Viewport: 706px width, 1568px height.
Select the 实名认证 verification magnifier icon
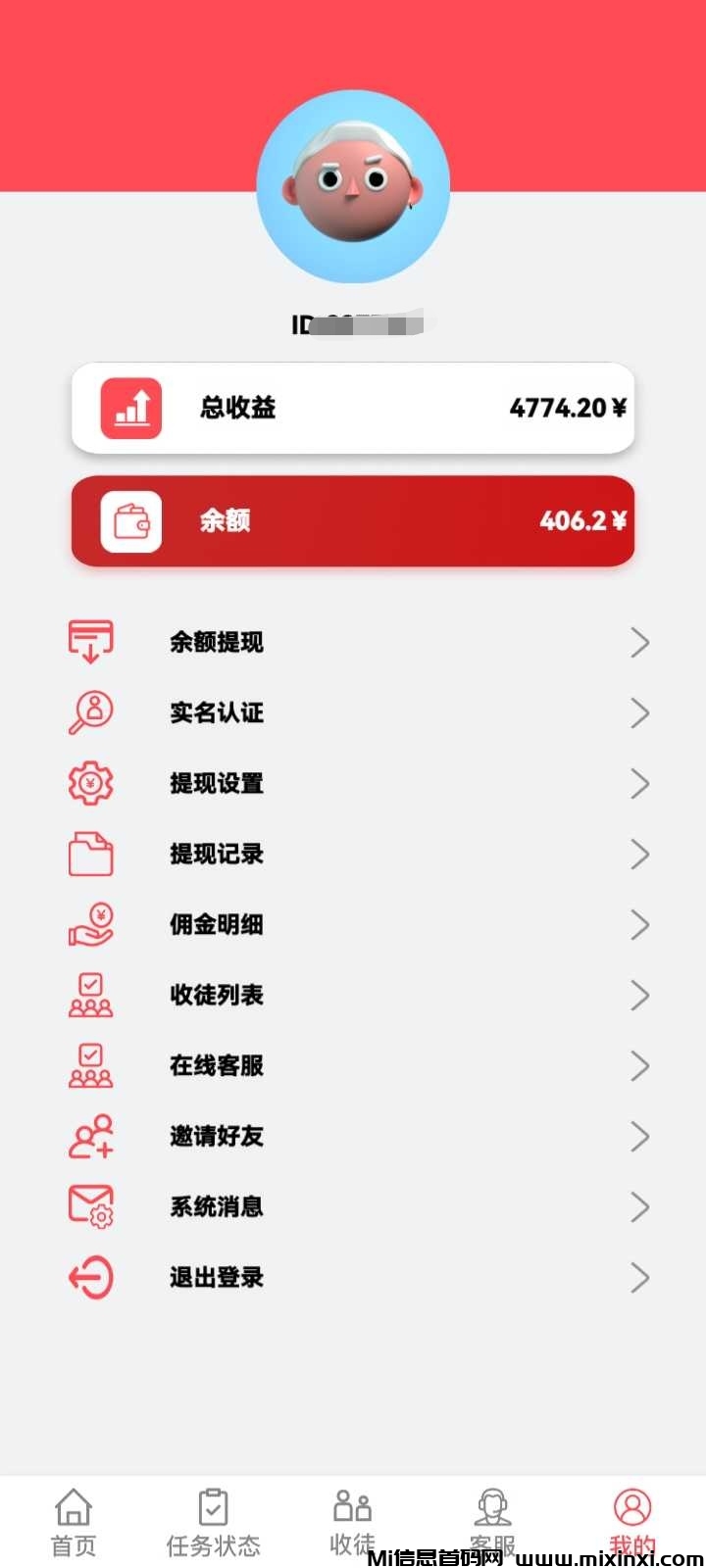[x=91, y=712]
